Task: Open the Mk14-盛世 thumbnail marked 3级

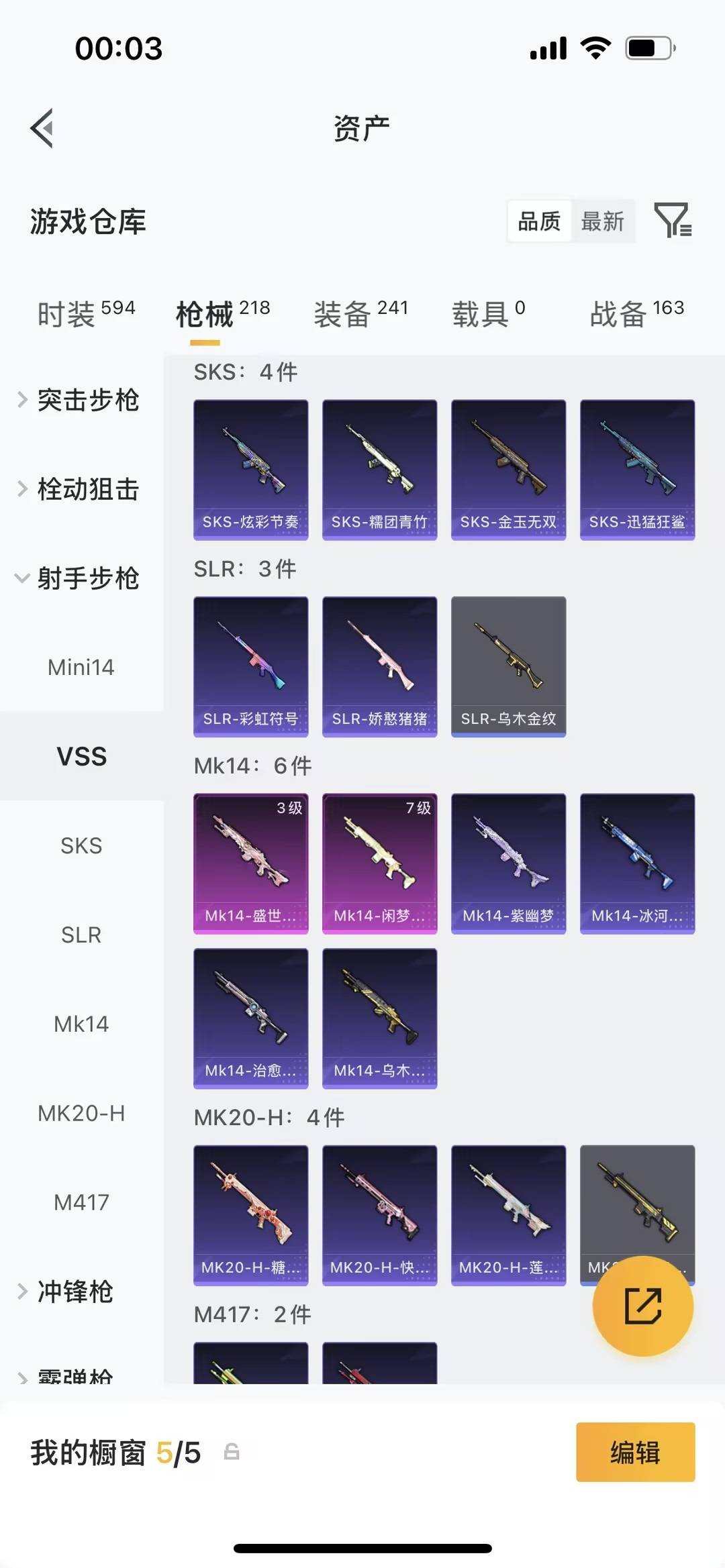Action: tap(250, 862)
